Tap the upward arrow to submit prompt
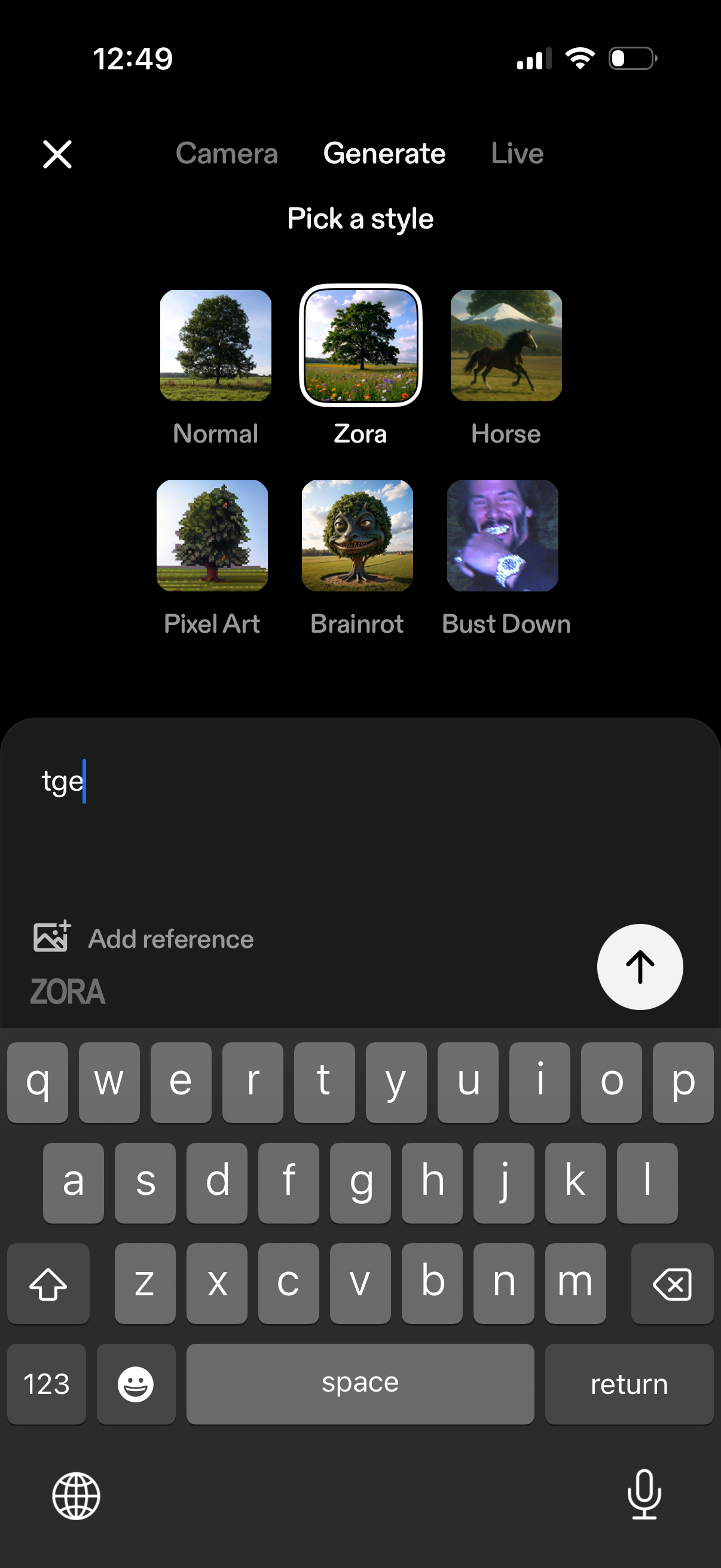The image size is (721, 1568). click(641, 966)
